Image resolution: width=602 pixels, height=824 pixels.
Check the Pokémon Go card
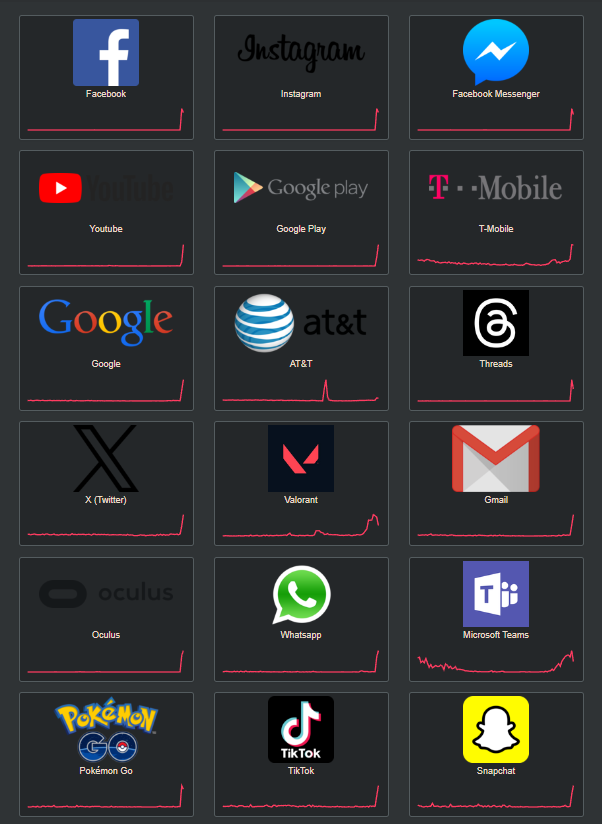[x=106, y=754]
